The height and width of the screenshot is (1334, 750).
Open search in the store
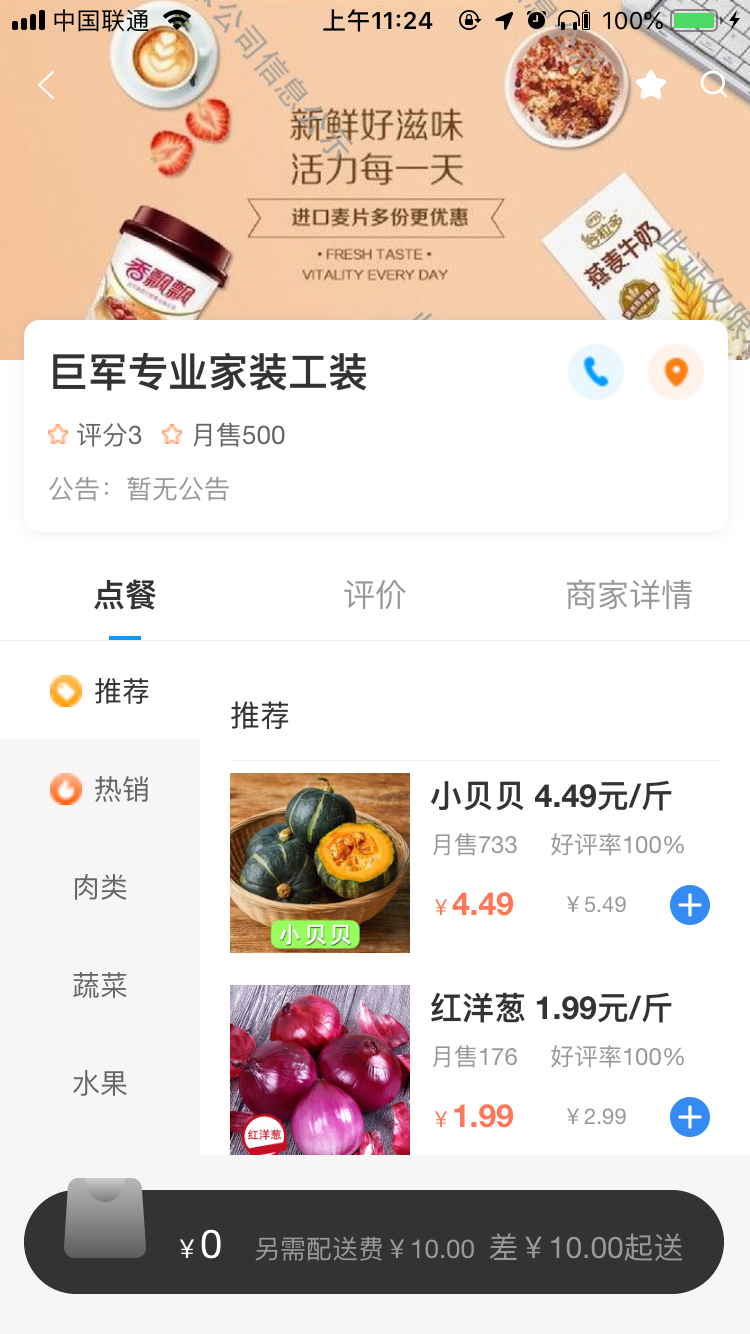(x=714, y=86)
